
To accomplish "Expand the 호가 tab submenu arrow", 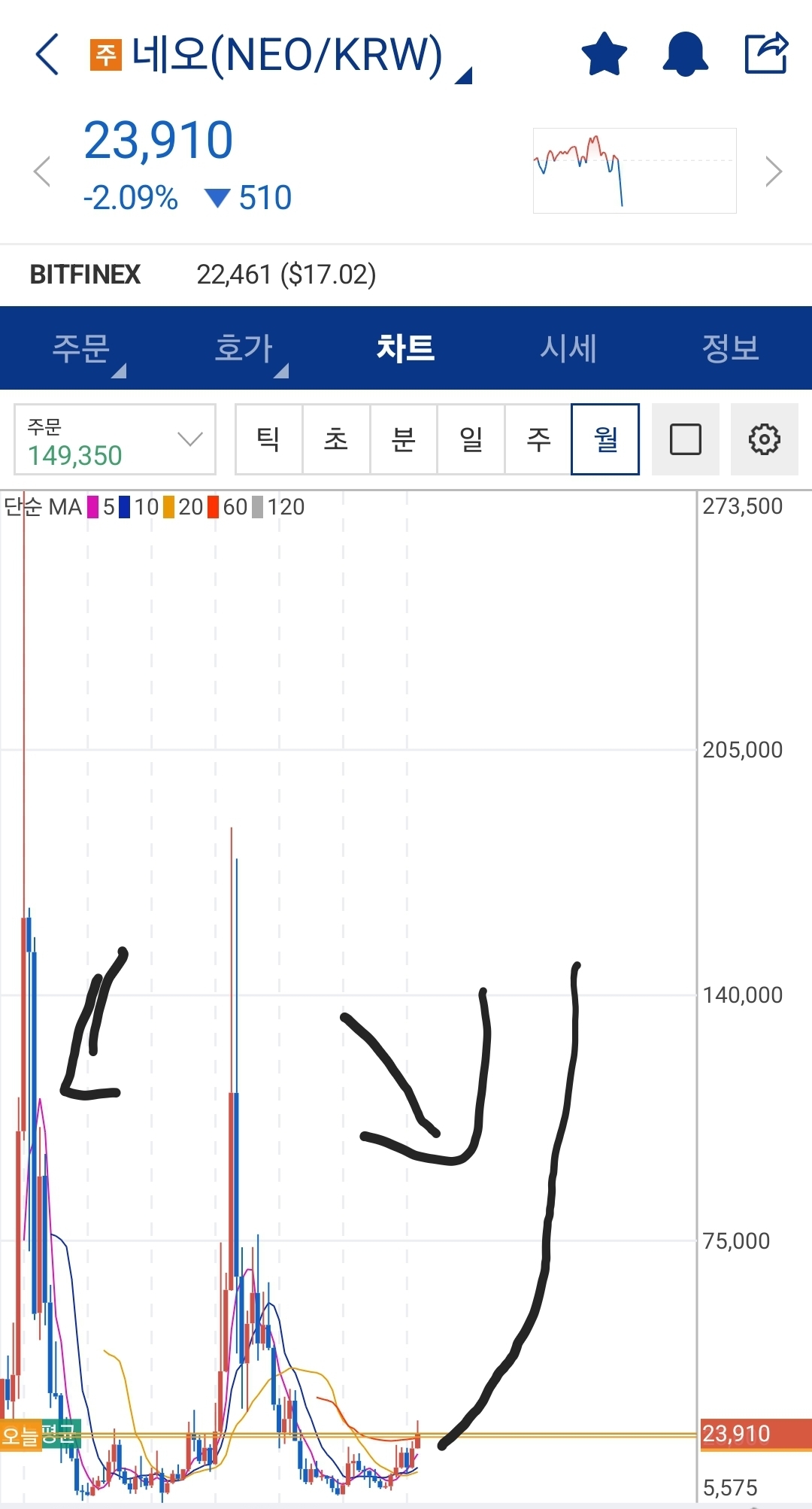I will pyautogui.click(x=283, y=369).
